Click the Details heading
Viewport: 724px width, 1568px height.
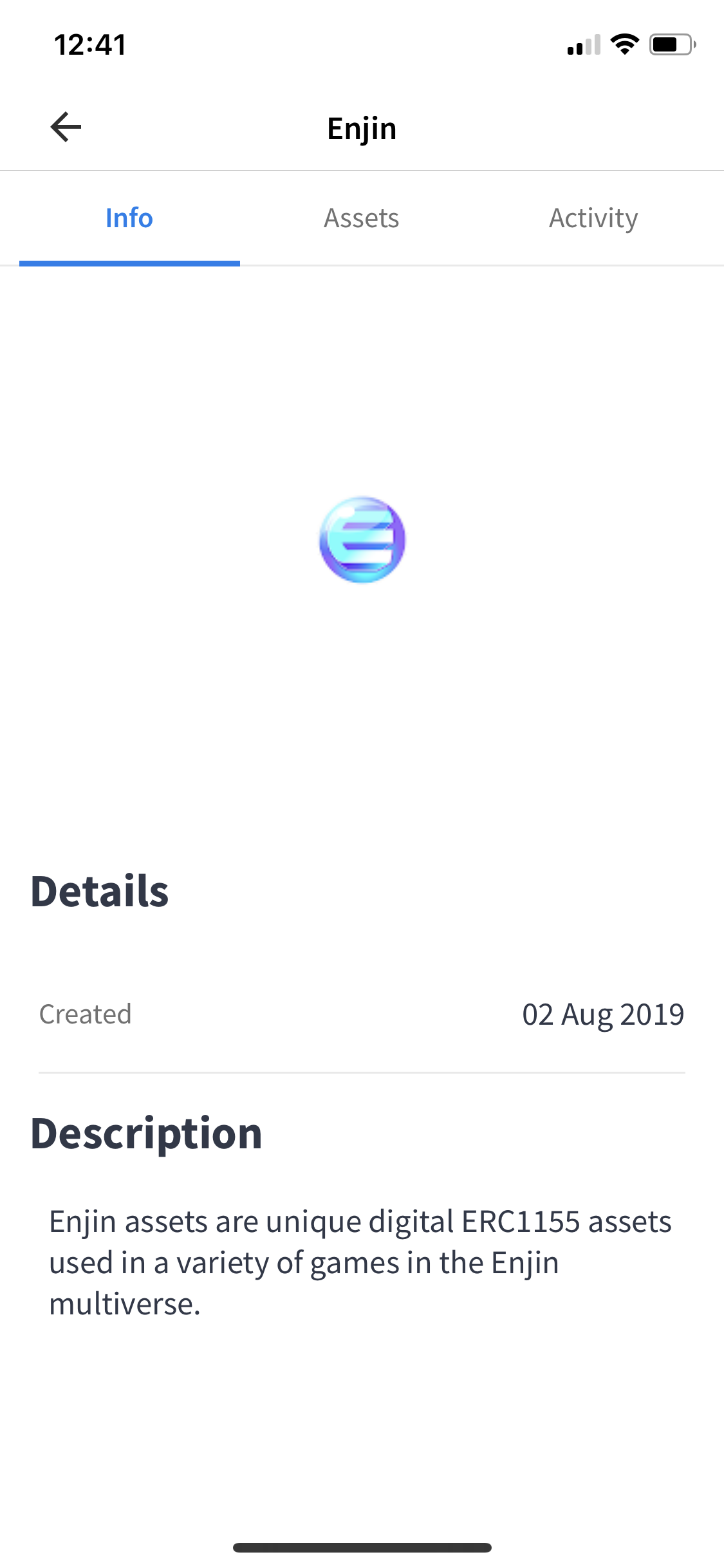click(100, 891)
